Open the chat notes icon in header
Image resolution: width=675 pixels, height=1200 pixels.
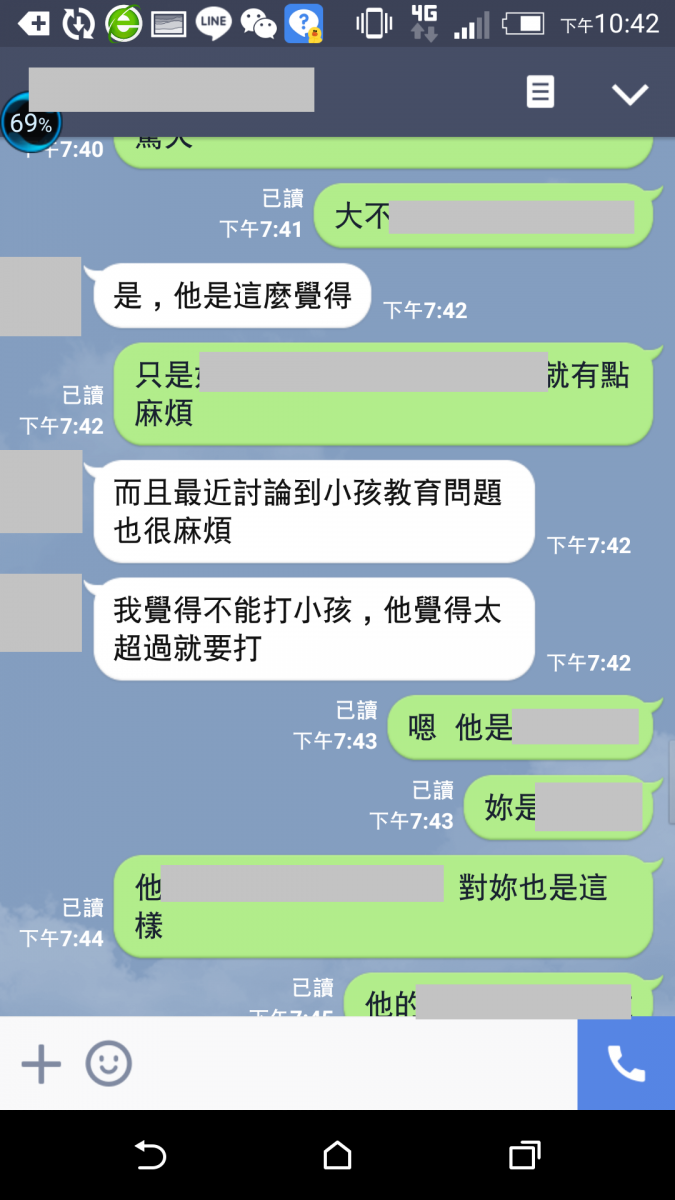tap(540, 93)
